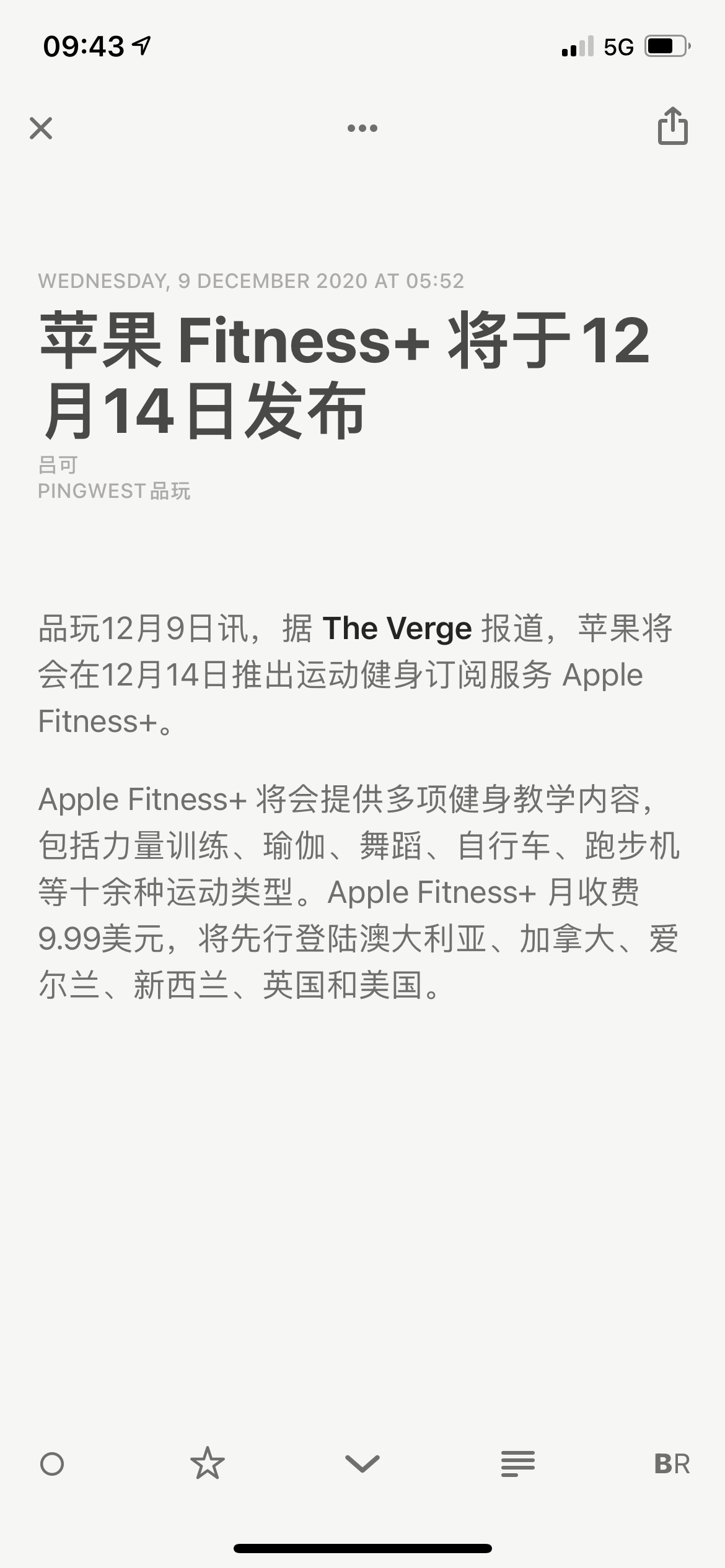
Task: Open the three-dot overflow menu
Action: 362,128
